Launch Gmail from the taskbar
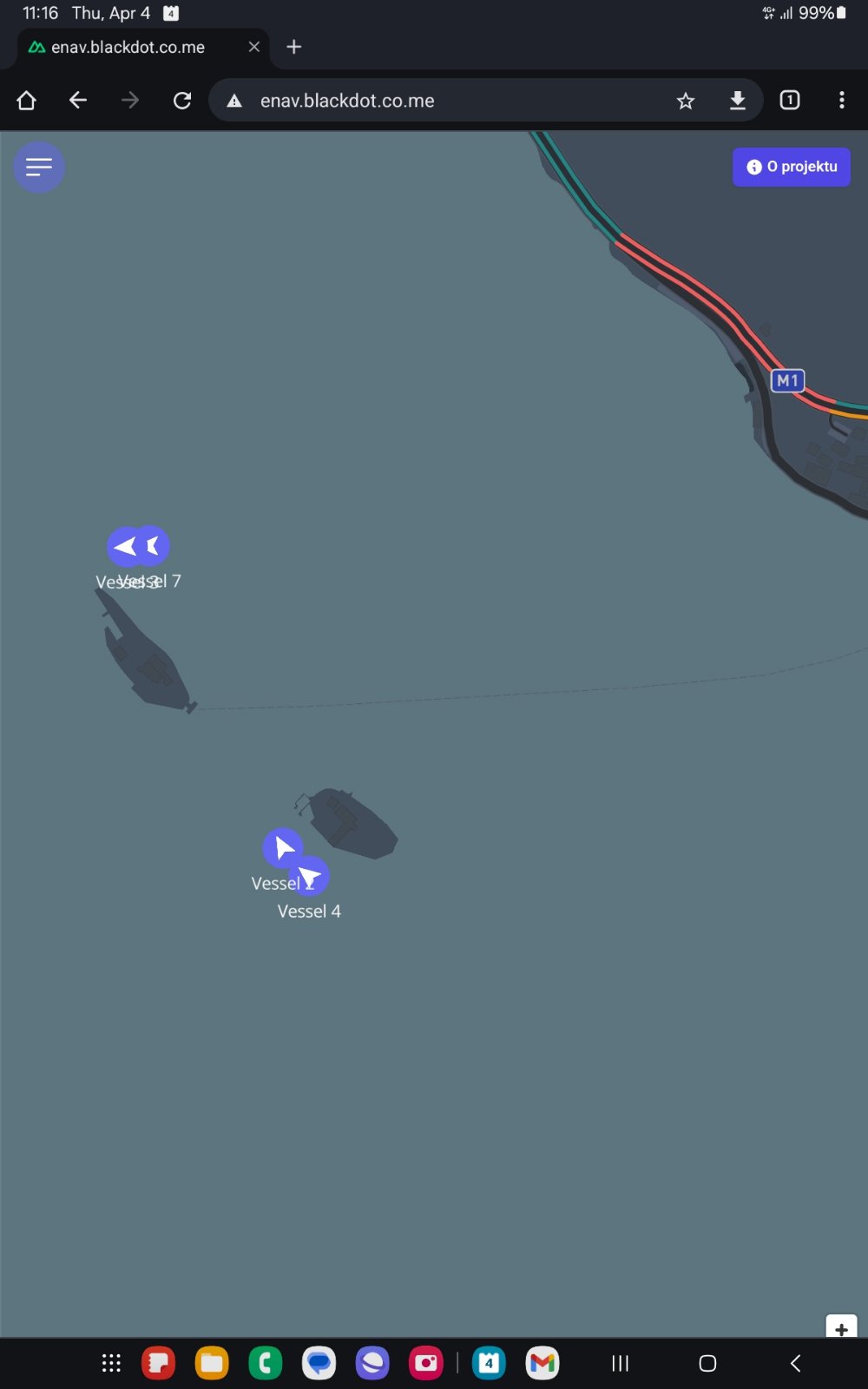The height and width of the screenshot is (1389, 868). pos(542,1363)
